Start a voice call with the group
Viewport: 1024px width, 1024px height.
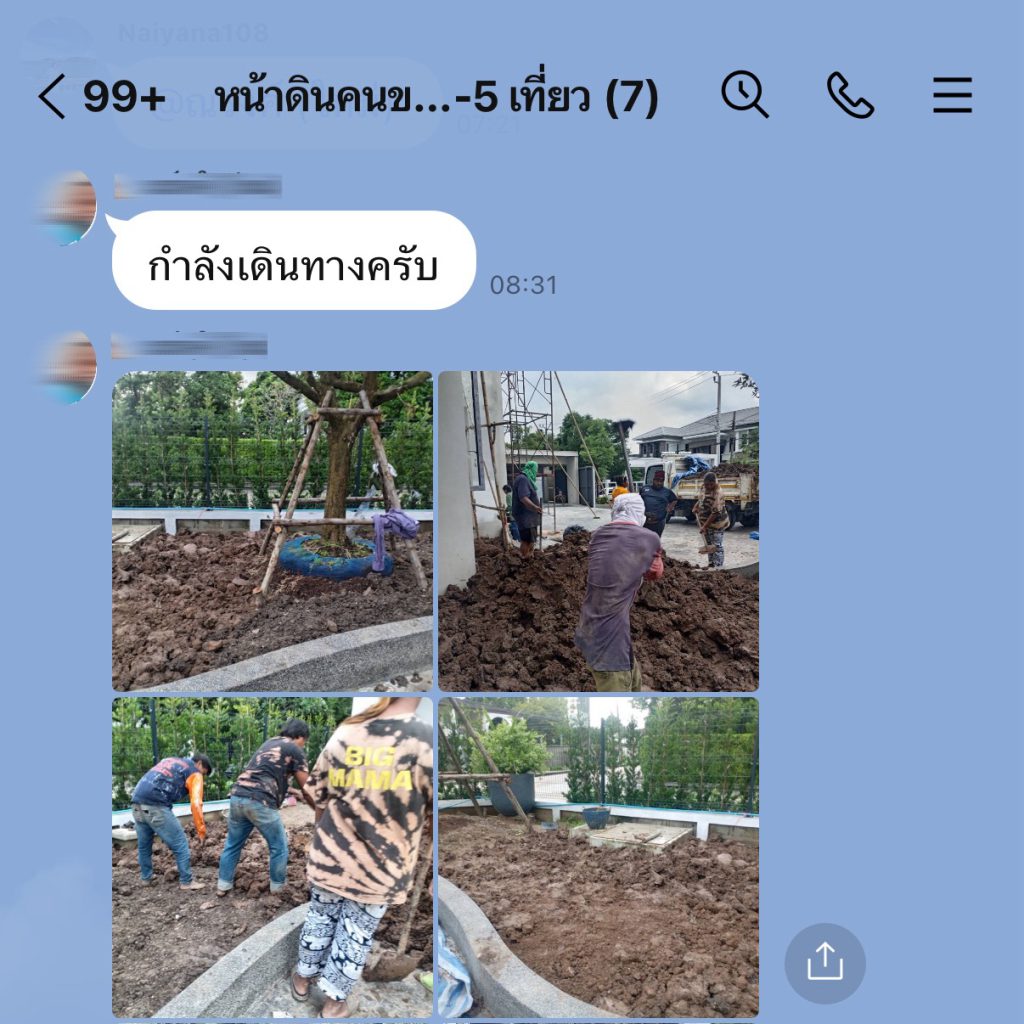[x=850, y=96]
